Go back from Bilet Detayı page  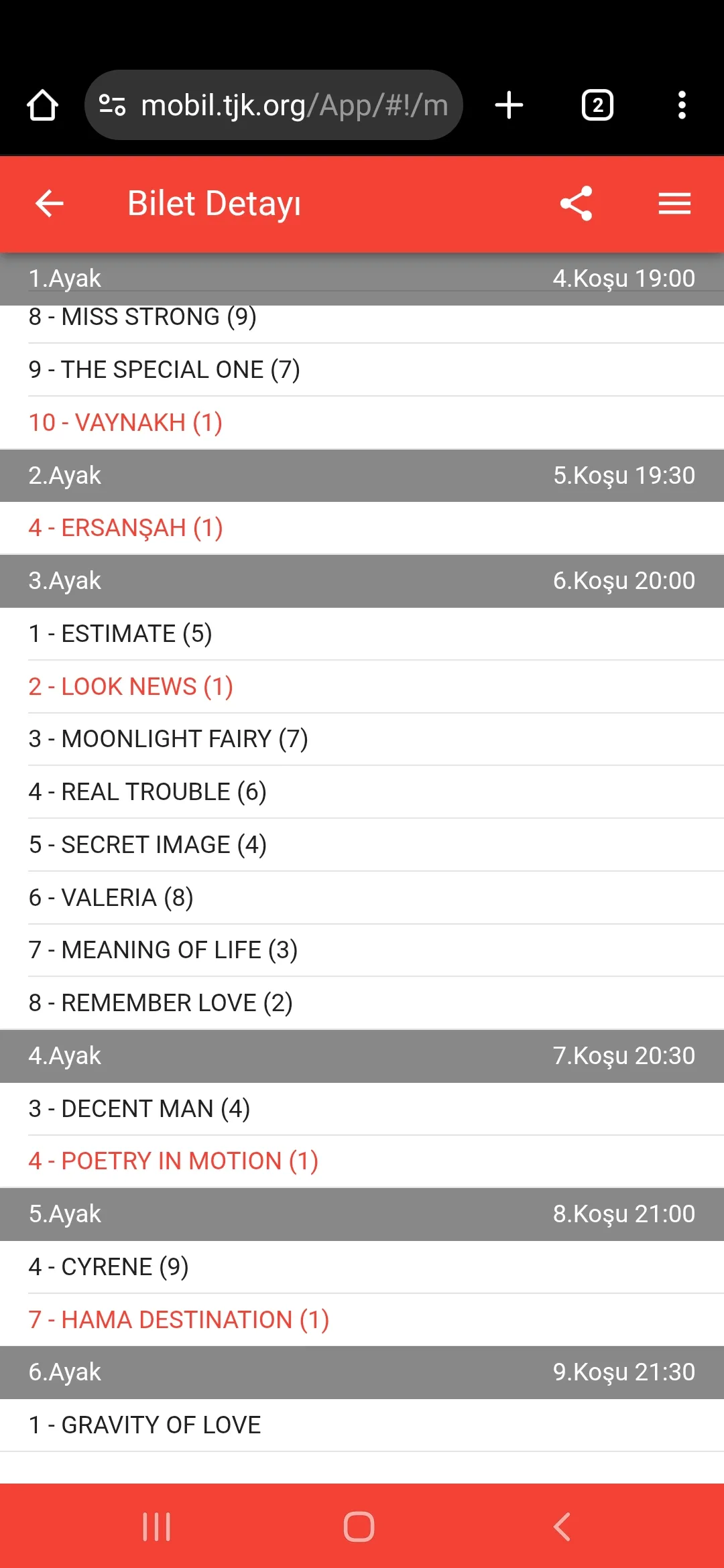click(49, 204)
